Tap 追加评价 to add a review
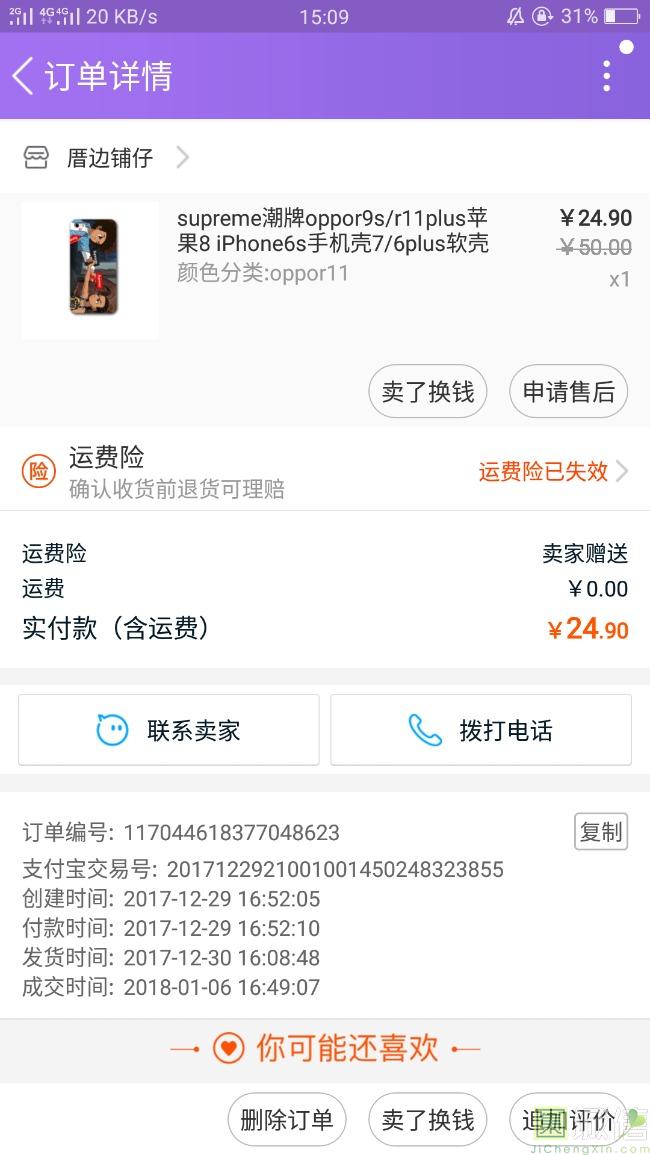This screenshot has width=650, height=1155. tap(568, 1120)
